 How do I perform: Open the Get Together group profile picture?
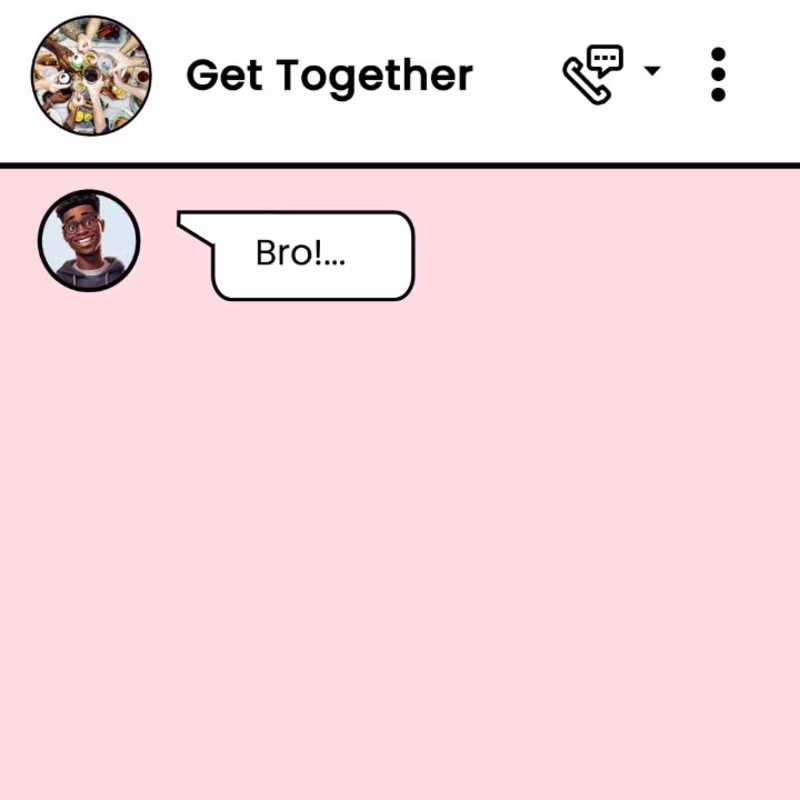click(x=91, y=76)
